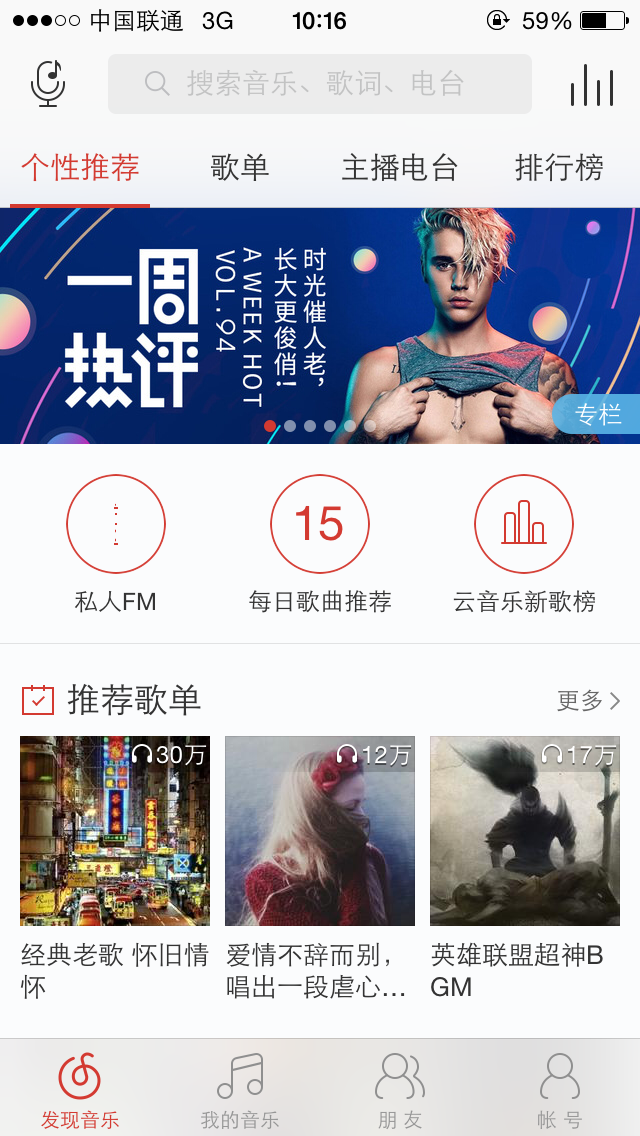Select the 发现音乐 tab
The width and height of the screenshot is (640, 1136).
[x=80, y=1090]
